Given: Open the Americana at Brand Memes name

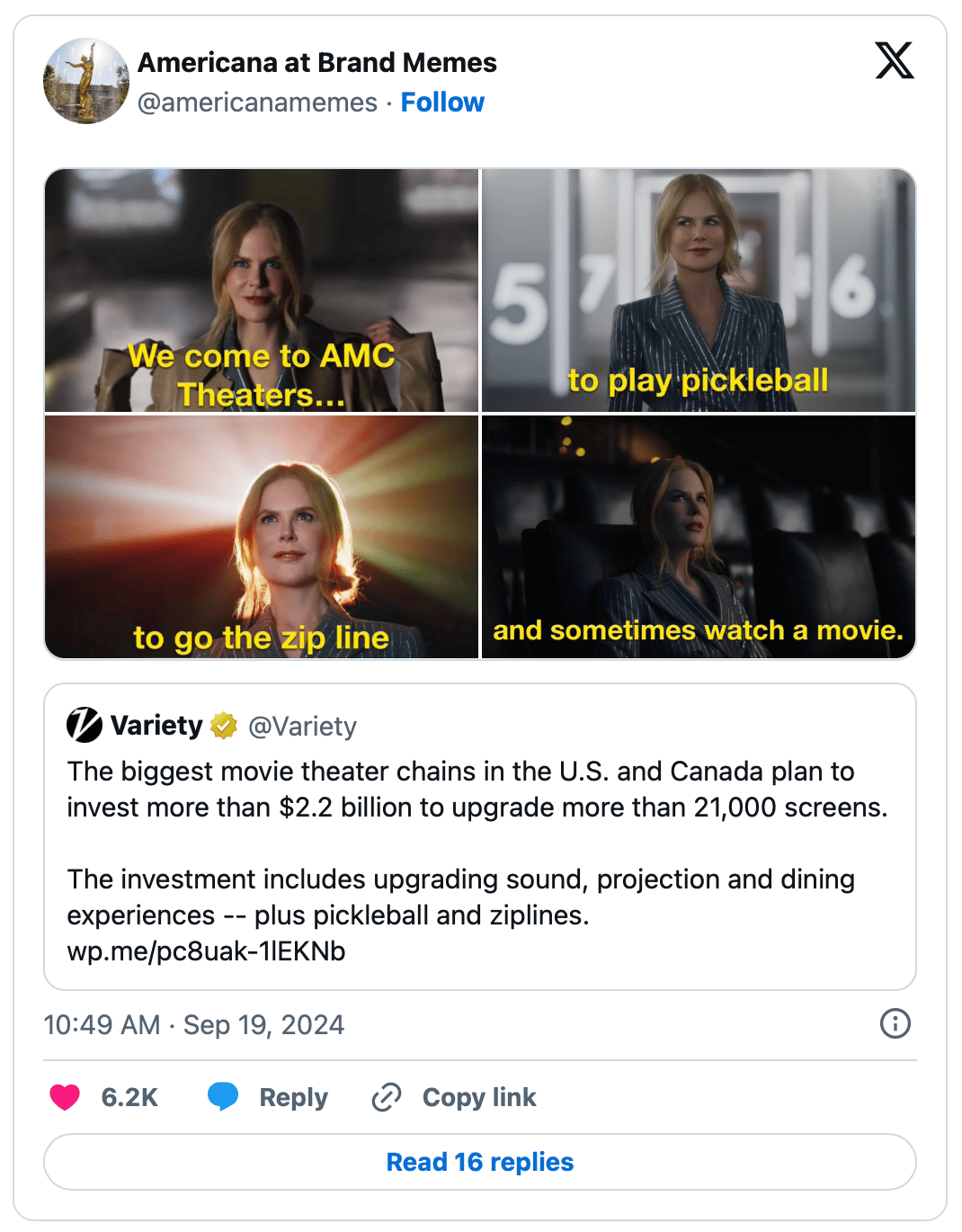Looking at the screenshot, I should point(316,63).
